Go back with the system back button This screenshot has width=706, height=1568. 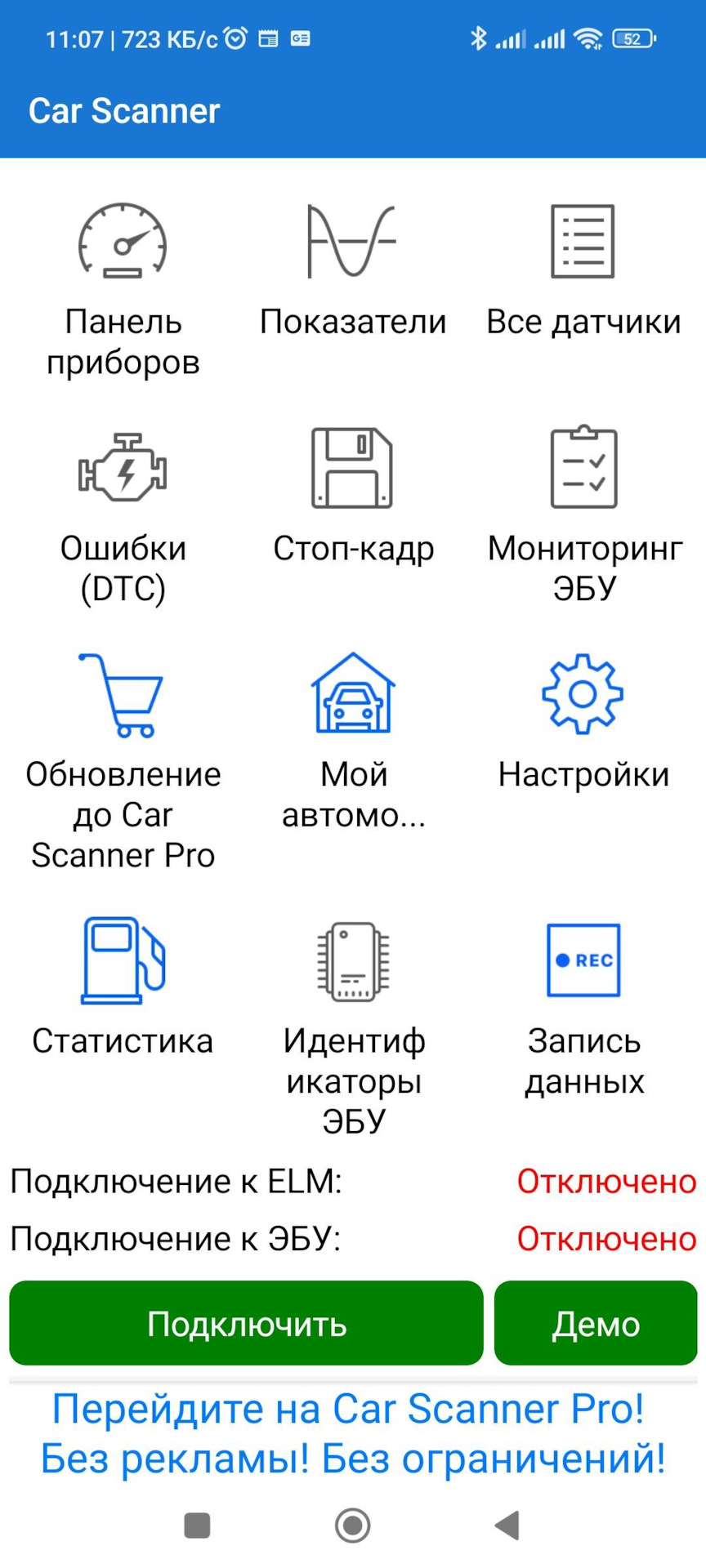[507, 1525]
